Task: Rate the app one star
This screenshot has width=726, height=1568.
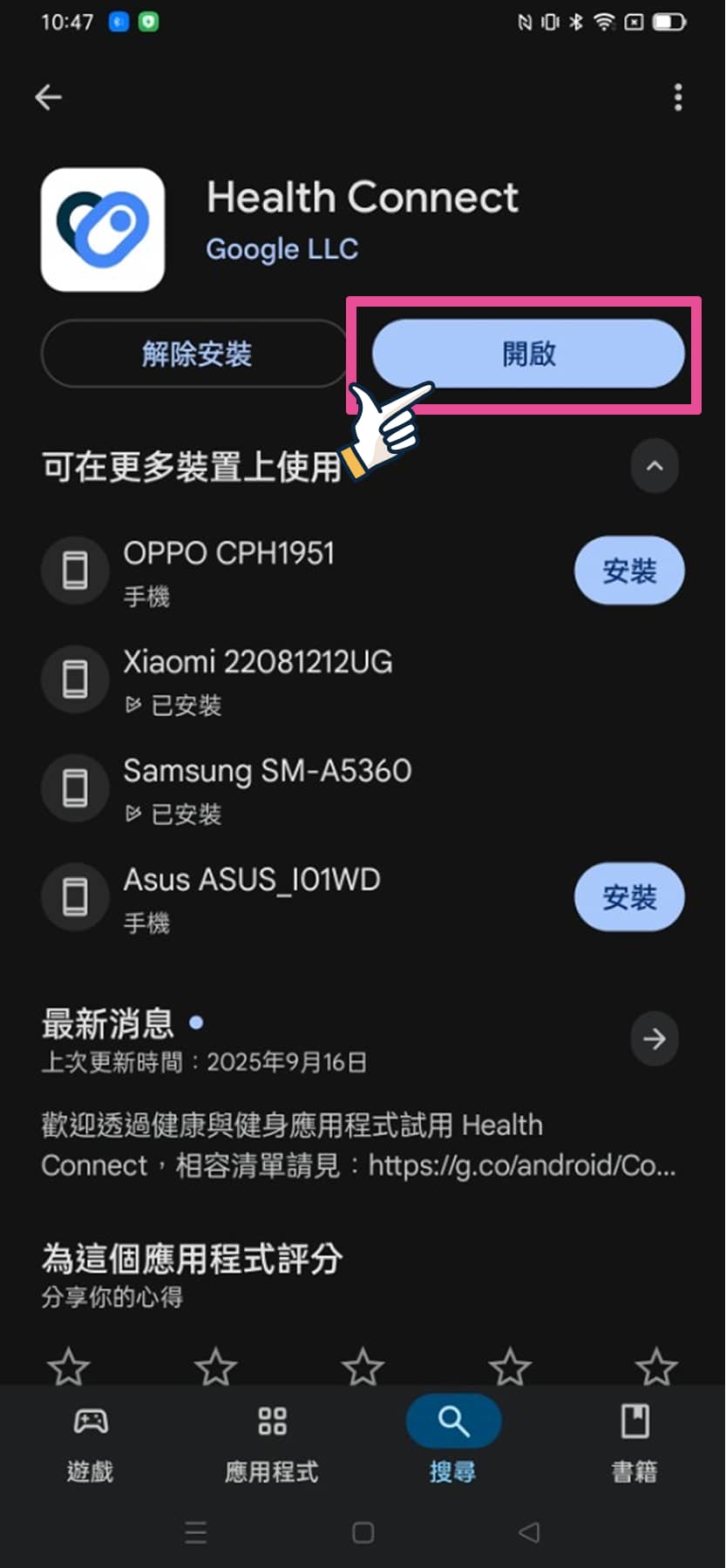Action: [x=68, y=1367]
